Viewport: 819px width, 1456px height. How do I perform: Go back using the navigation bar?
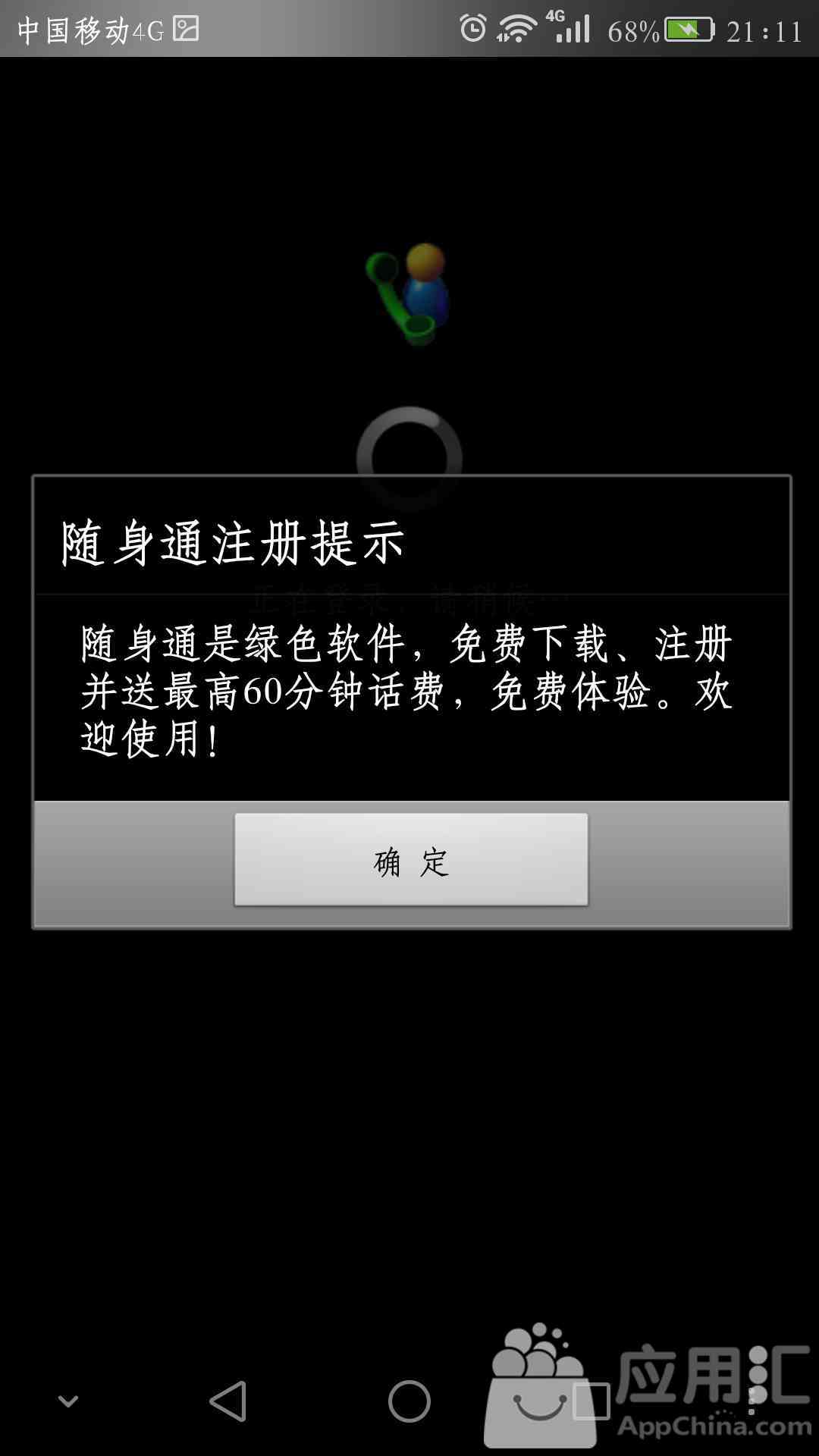(x=228, y=1401)
